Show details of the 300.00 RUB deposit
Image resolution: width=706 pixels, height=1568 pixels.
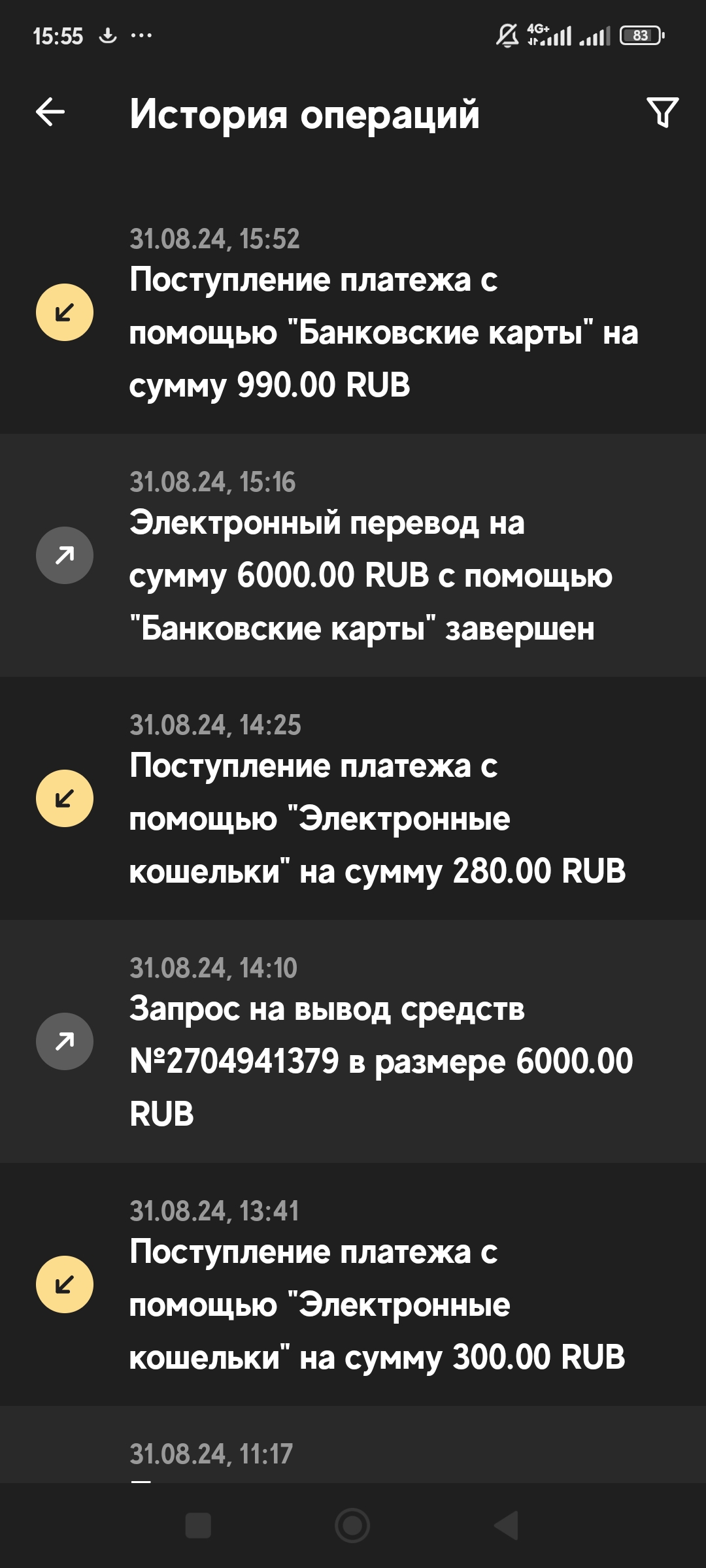[353, 1286]
